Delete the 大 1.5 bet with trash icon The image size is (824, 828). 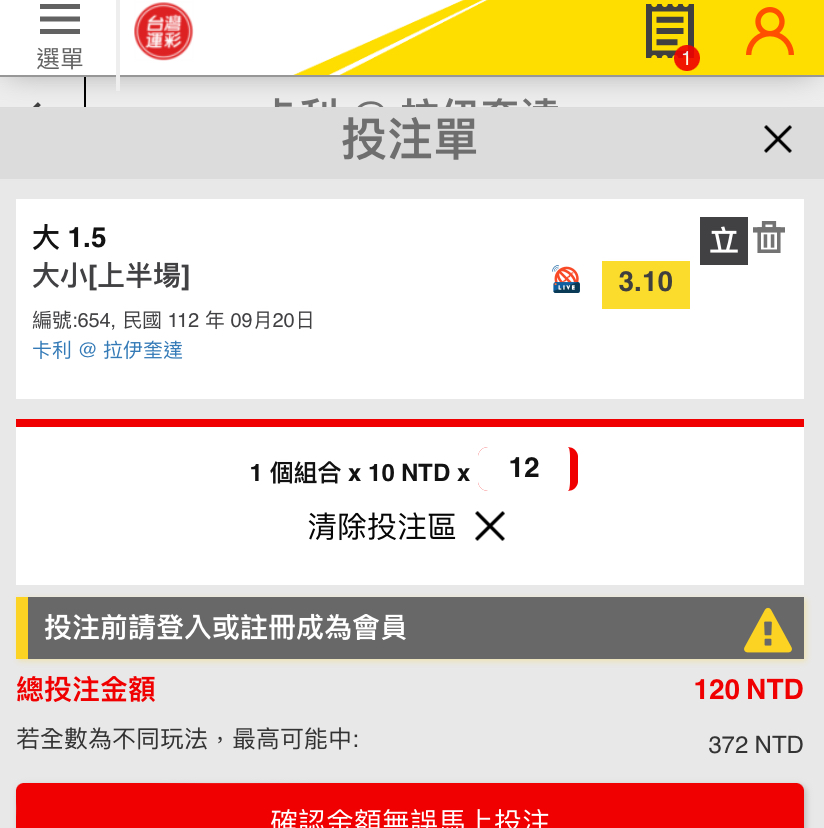pos(769,239)
